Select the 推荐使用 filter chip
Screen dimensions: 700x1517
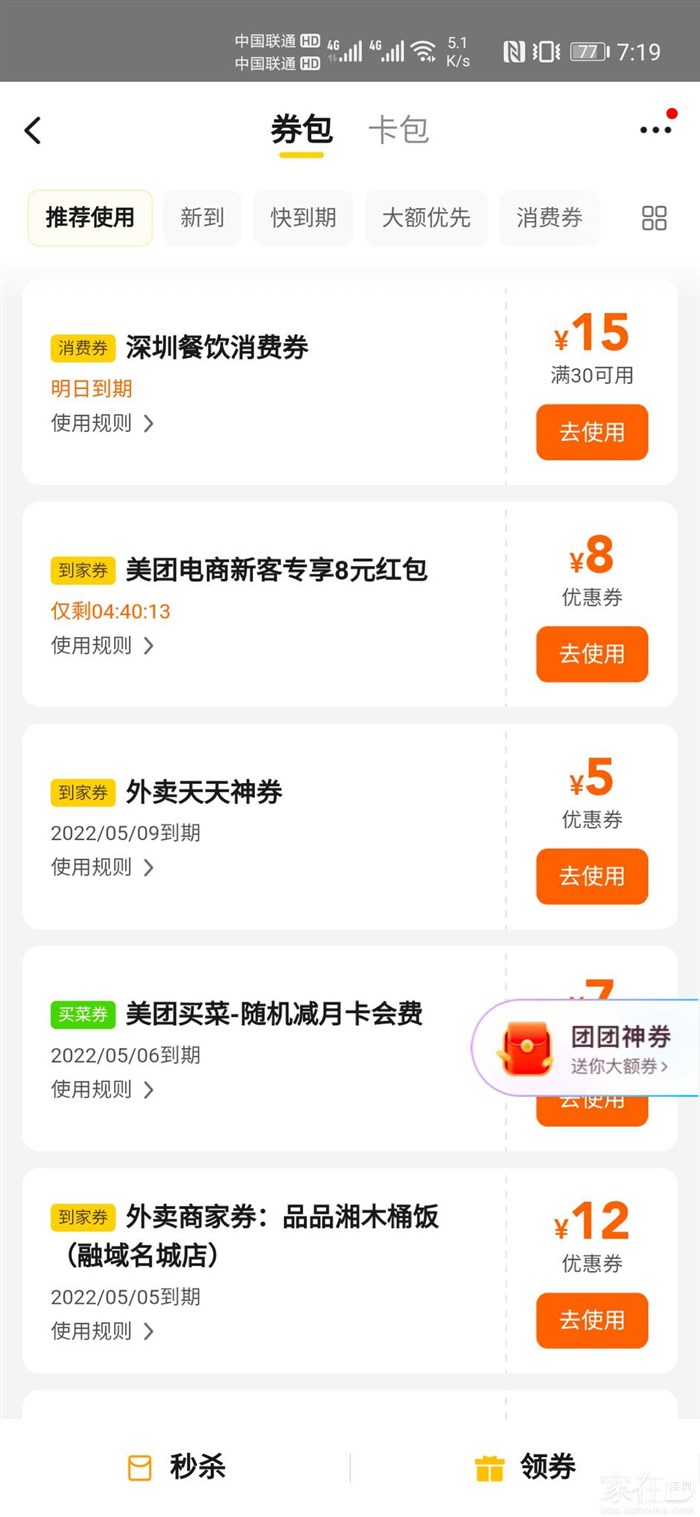90,218
